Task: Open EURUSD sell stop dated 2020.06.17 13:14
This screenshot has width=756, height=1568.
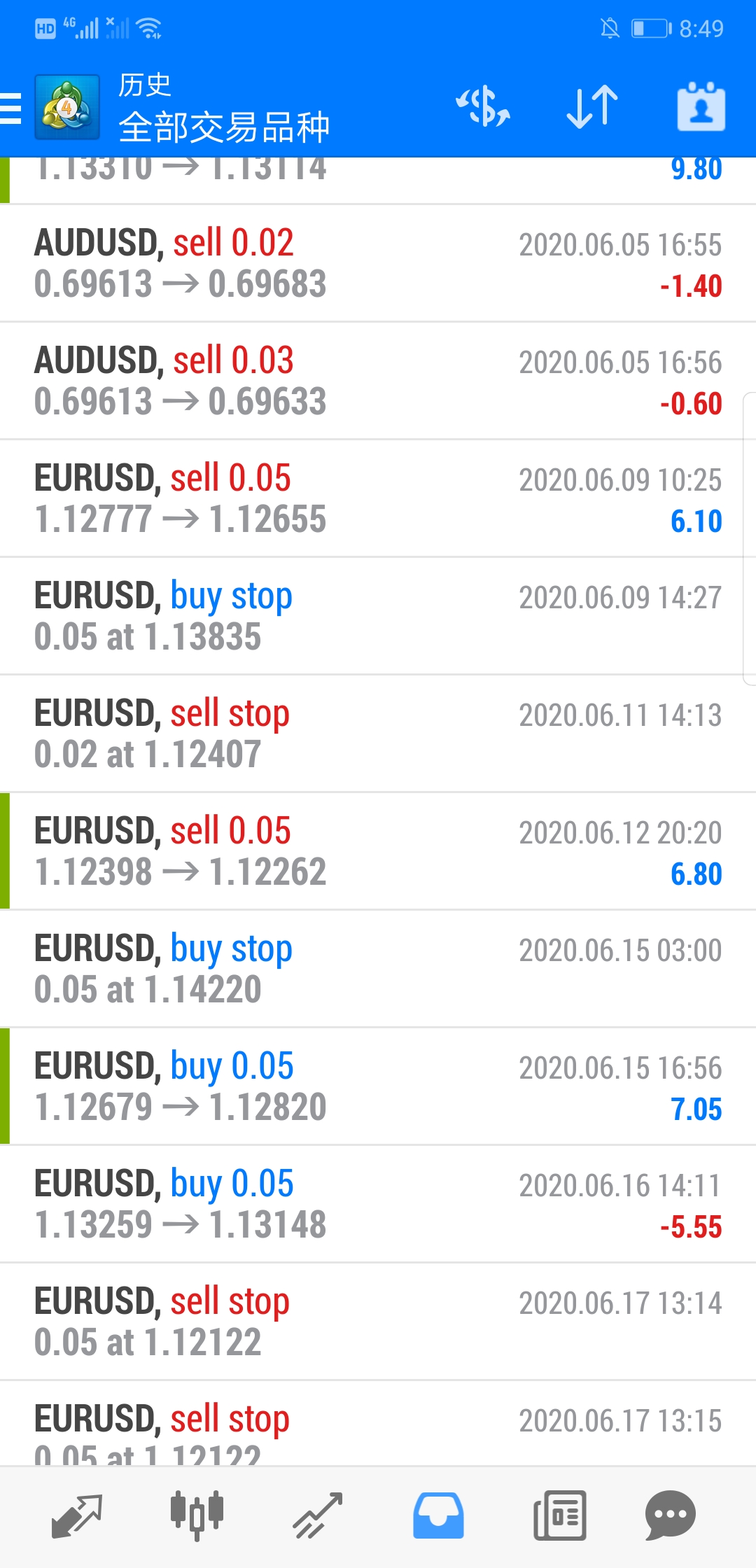Action: pyautogui.click(x=378, y=1322)
